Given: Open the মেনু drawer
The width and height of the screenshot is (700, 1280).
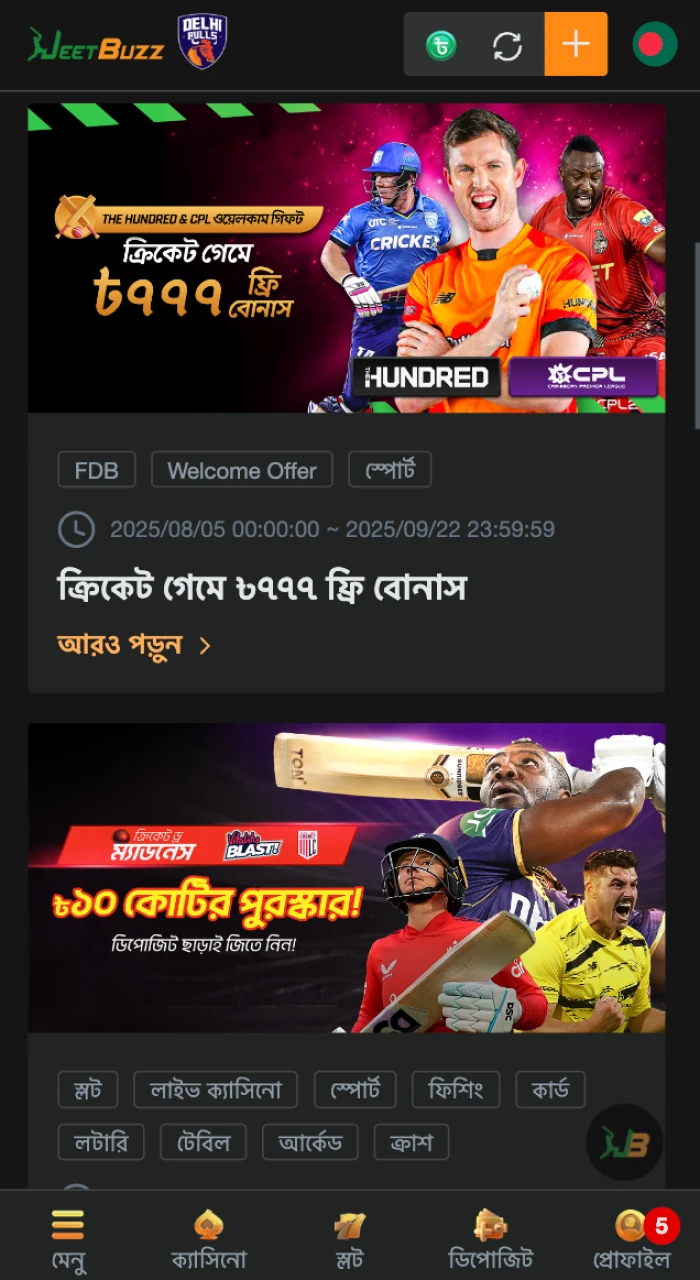Looking at the screenshot, I should coord(67,1238).
